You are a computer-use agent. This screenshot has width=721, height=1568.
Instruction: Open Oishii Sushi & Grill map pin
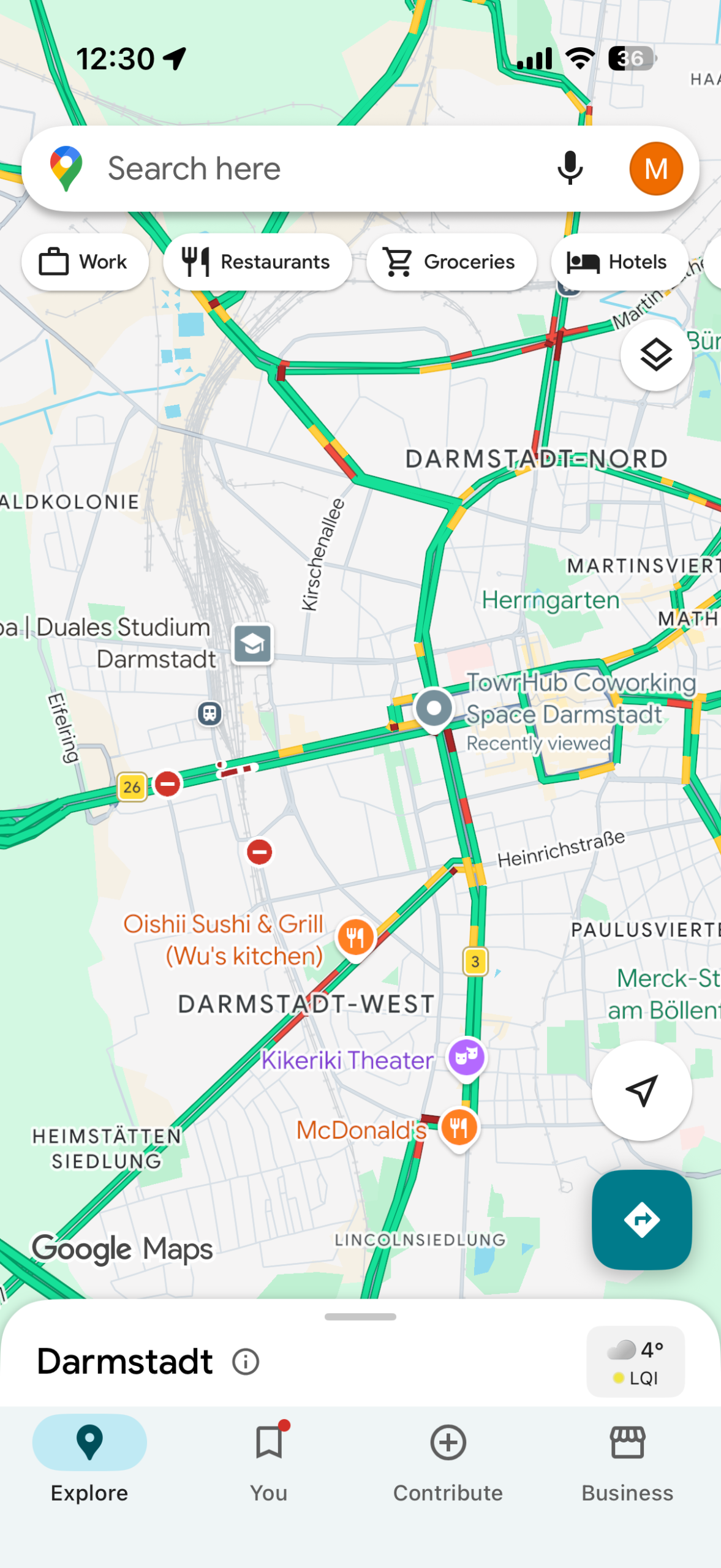[x=355, y=937]
